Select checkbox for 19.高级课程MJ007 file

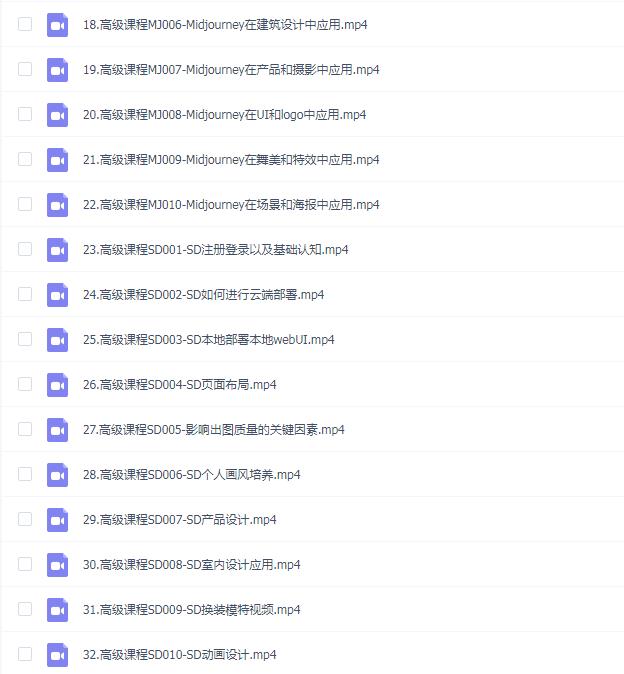pos(25,69)
